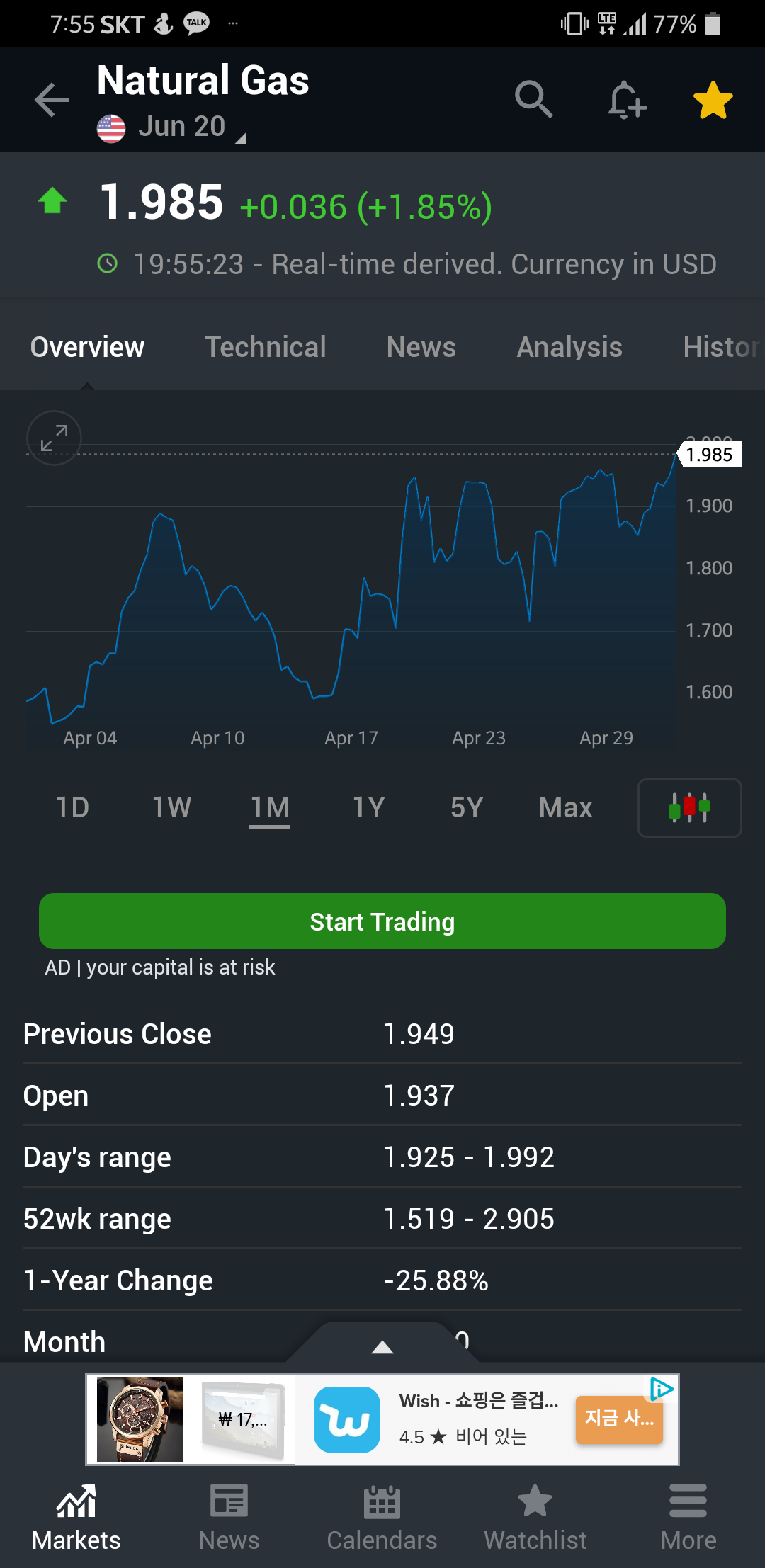Select the 5Y chart timeframe

tap(467, 807)
